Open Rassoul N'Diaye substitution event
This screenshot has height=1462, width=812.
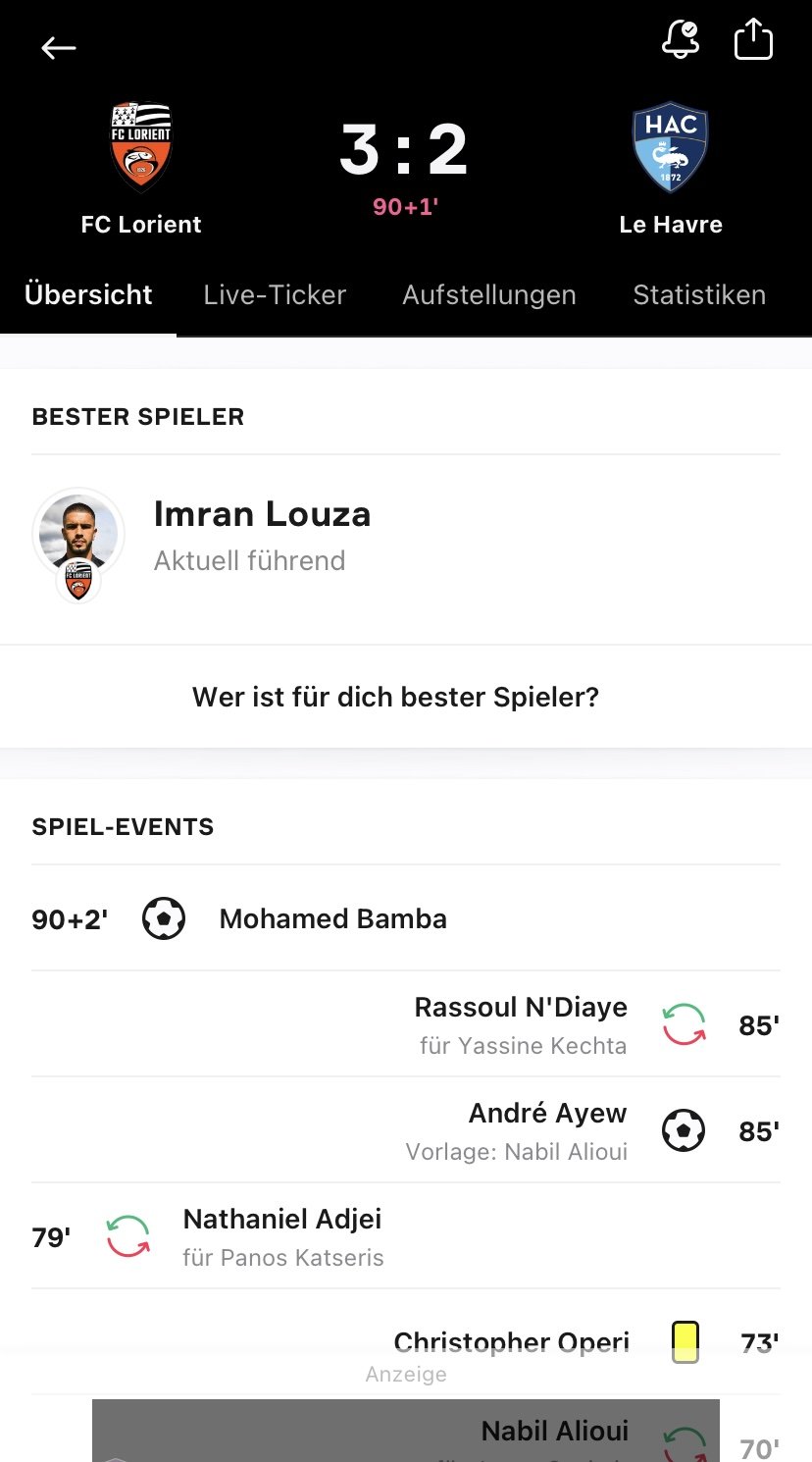click(406, 1024)
